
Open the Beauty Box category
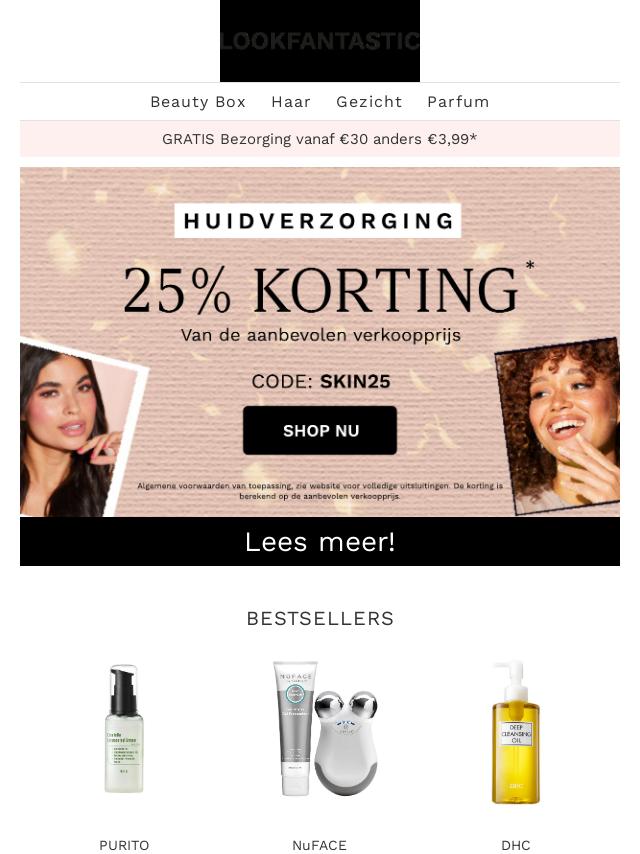(198, 102)
